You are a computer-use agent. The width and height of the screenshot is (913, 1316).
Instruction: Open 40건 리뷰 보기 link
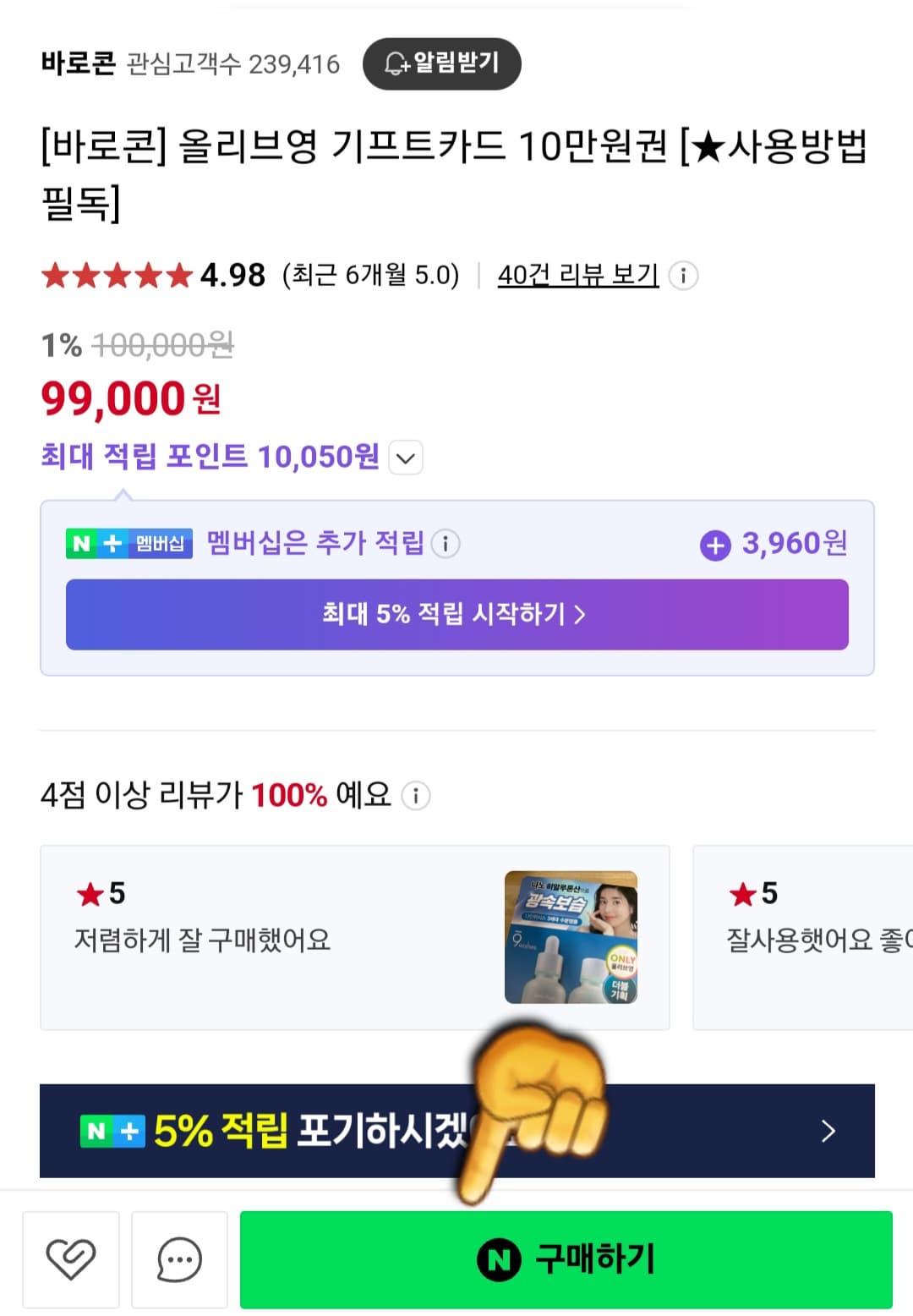579,274
